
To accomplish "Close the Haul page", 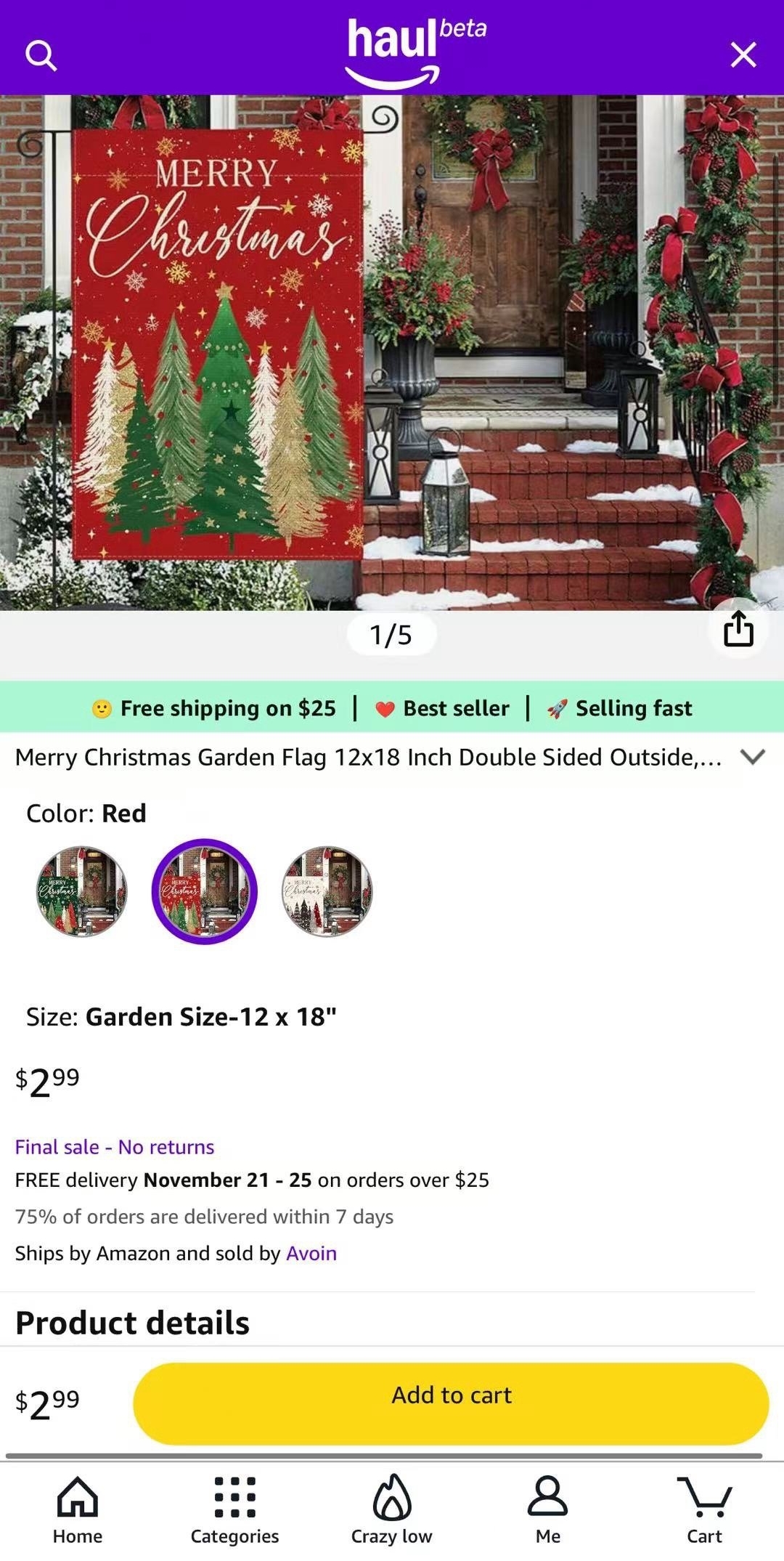I will click(743, 54).
